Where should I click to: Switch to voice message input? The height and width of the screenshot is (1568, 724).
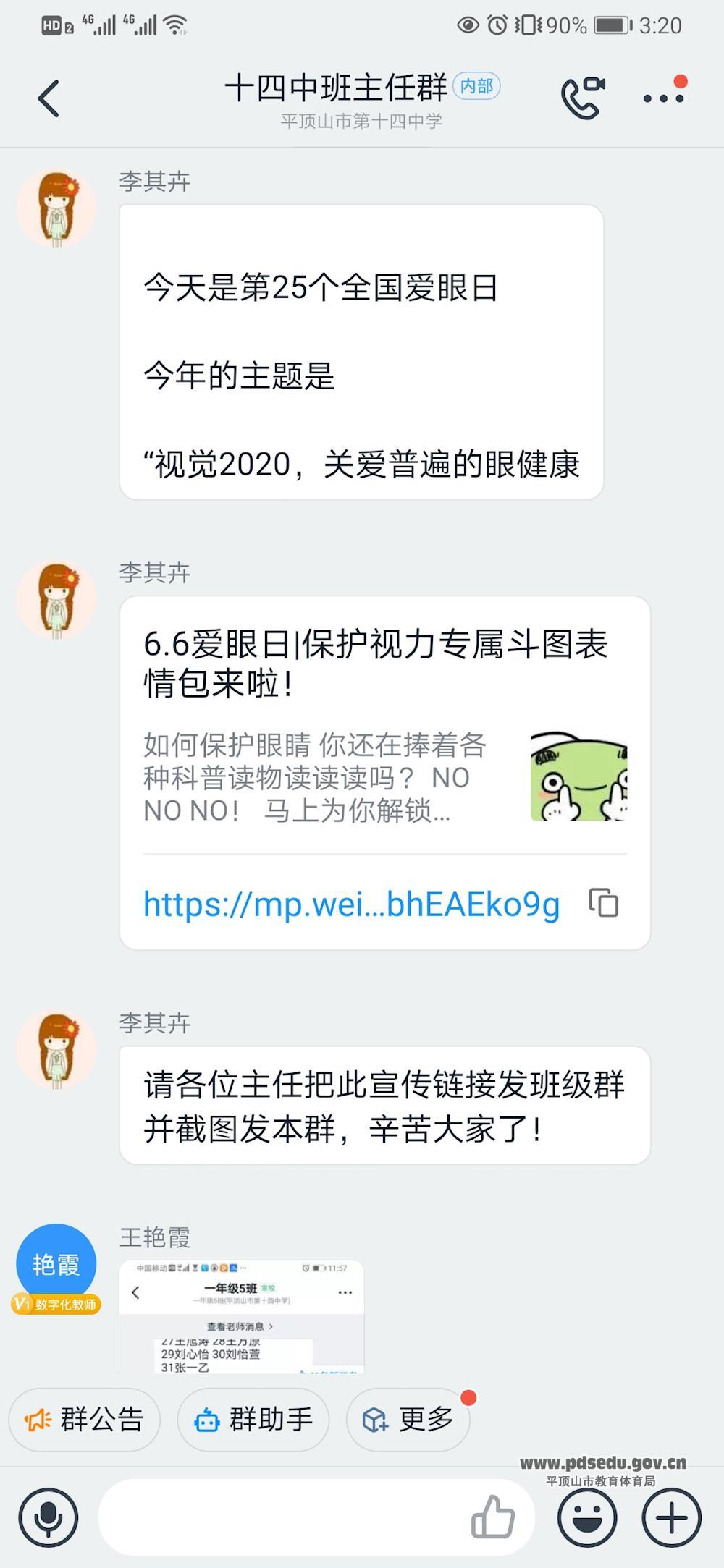[x=49, y=1517]
